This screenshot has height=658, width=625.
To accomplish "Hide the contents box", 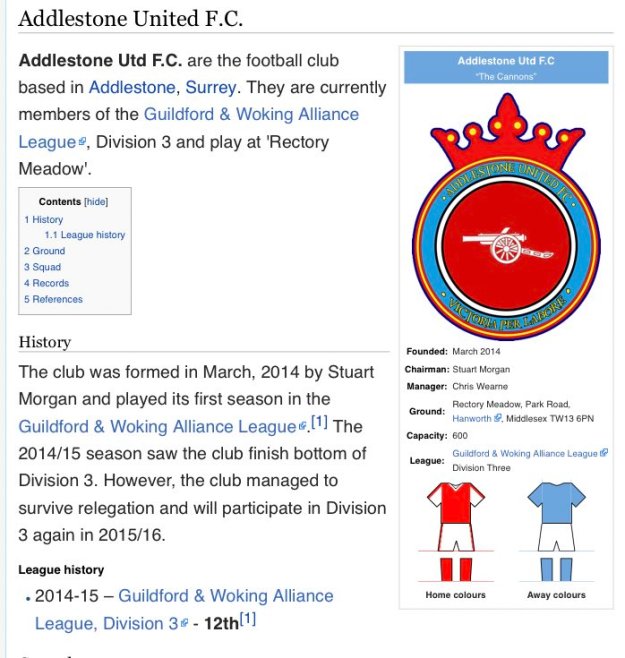I will [96, 201].
